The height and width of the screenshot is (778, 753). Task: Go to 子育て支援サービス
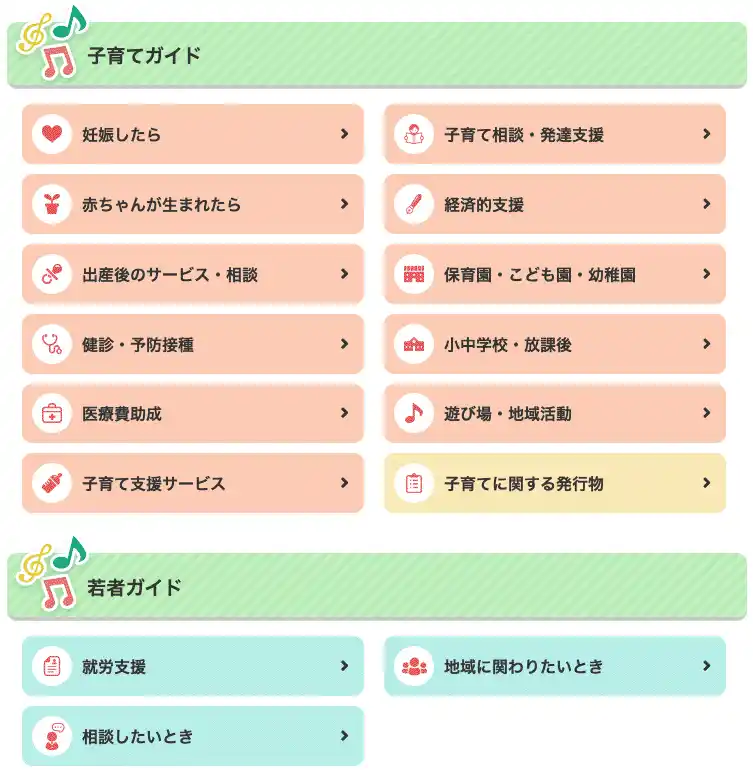192,483
